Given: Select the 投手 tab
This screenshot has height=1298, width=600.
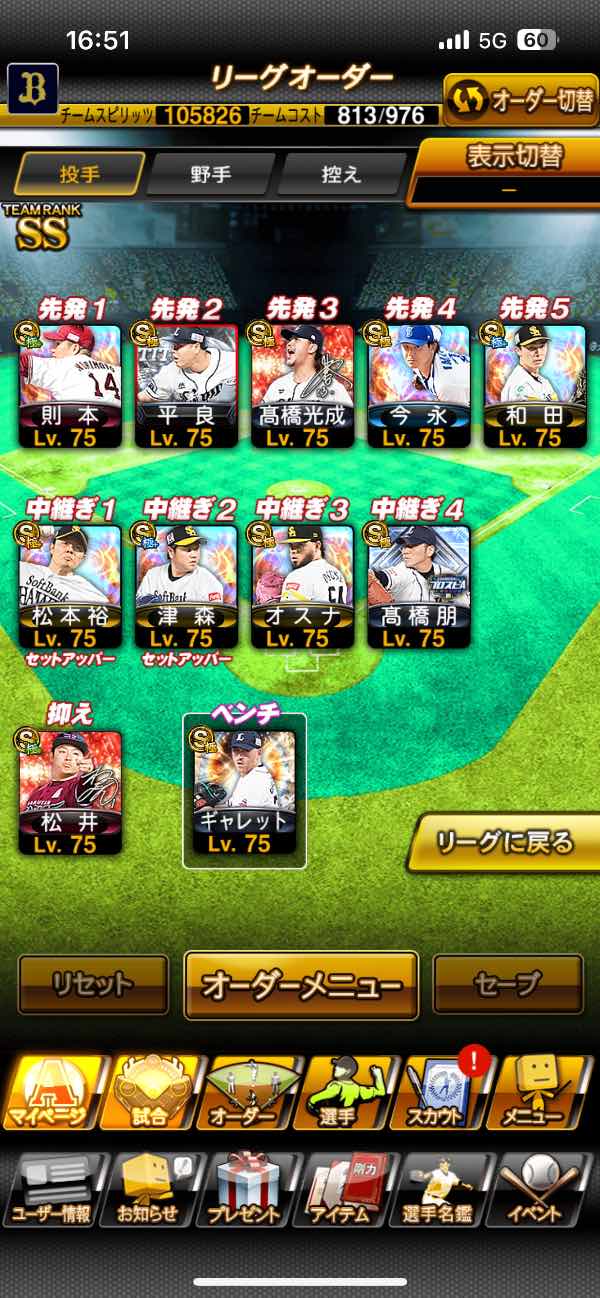Looking at the screenshot, I should tap(80, 174).
